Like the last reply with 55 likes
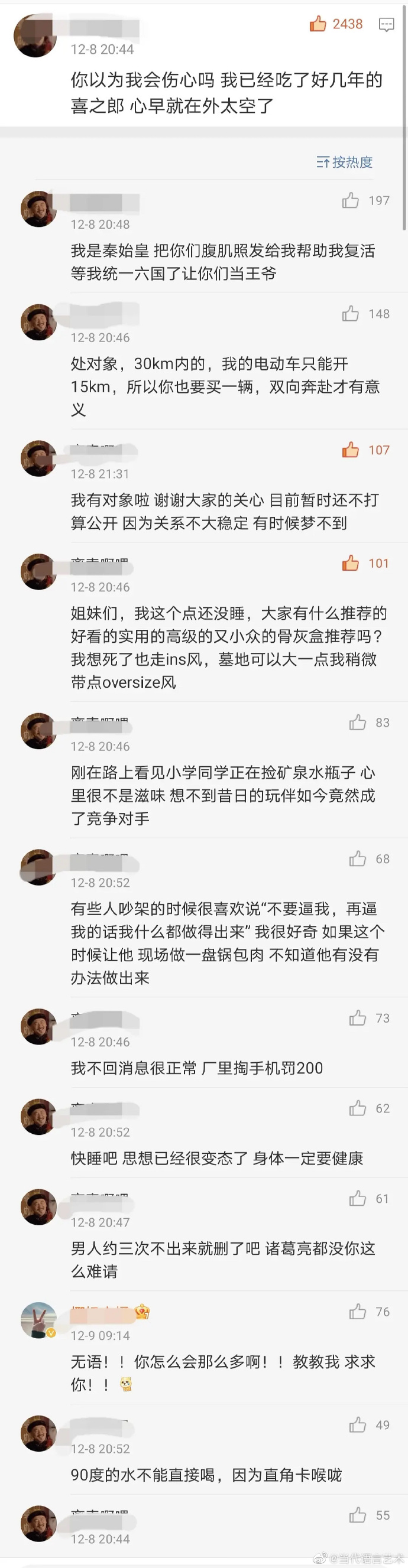 (358, 1515)
